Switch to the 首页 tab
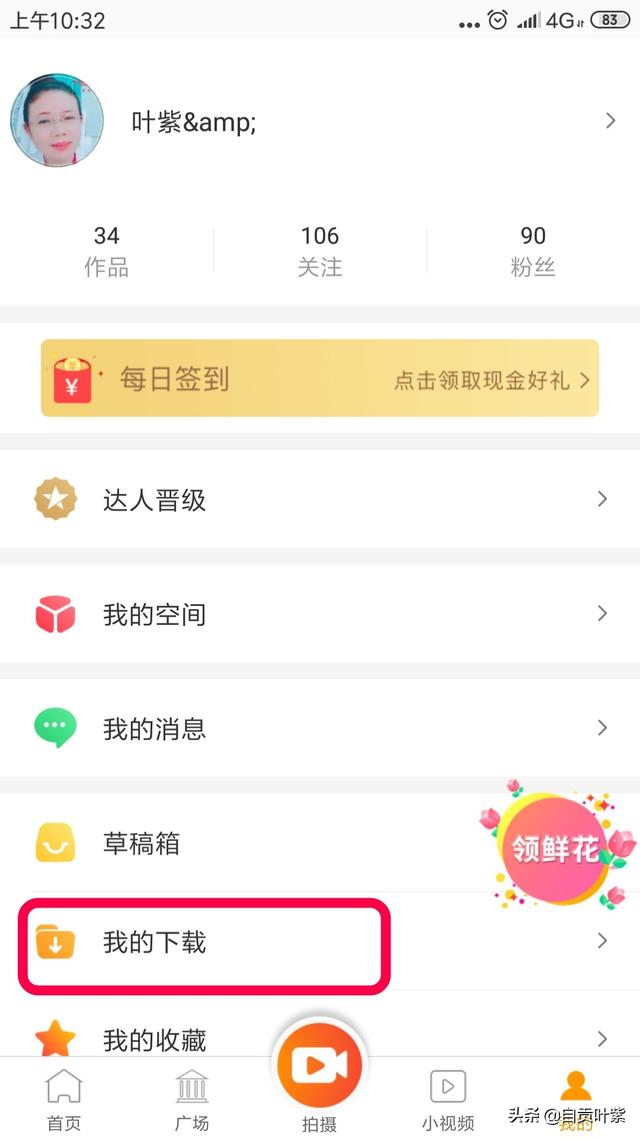Screen dimensions: 640x1138 click(x=64, y=1098)
